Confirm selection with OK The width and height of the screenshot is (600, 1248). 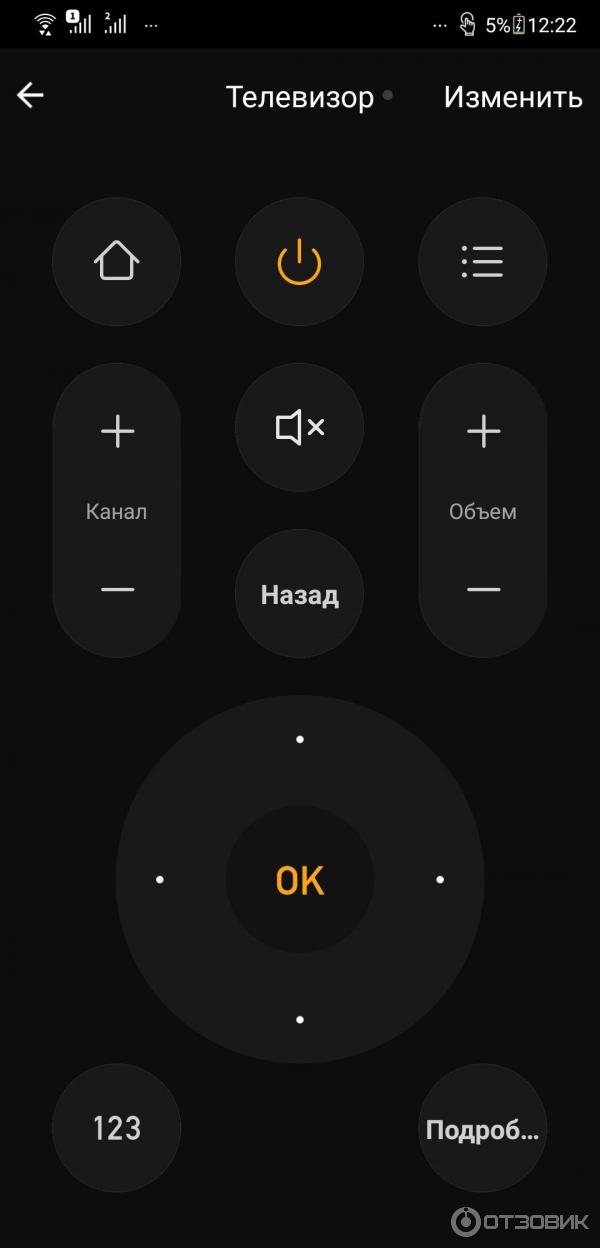[x=300, y=880]
